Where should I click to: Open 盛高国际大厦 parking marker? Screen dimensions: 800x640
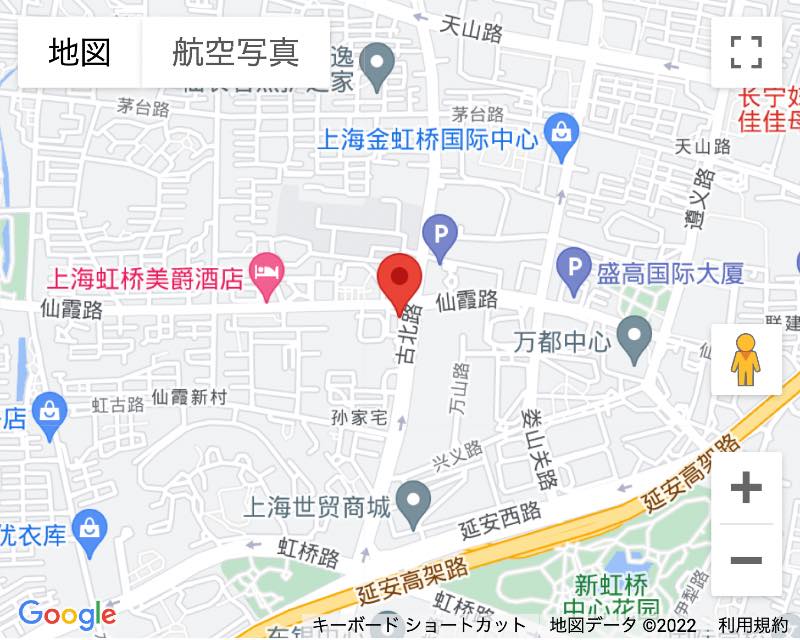[574, 271]
